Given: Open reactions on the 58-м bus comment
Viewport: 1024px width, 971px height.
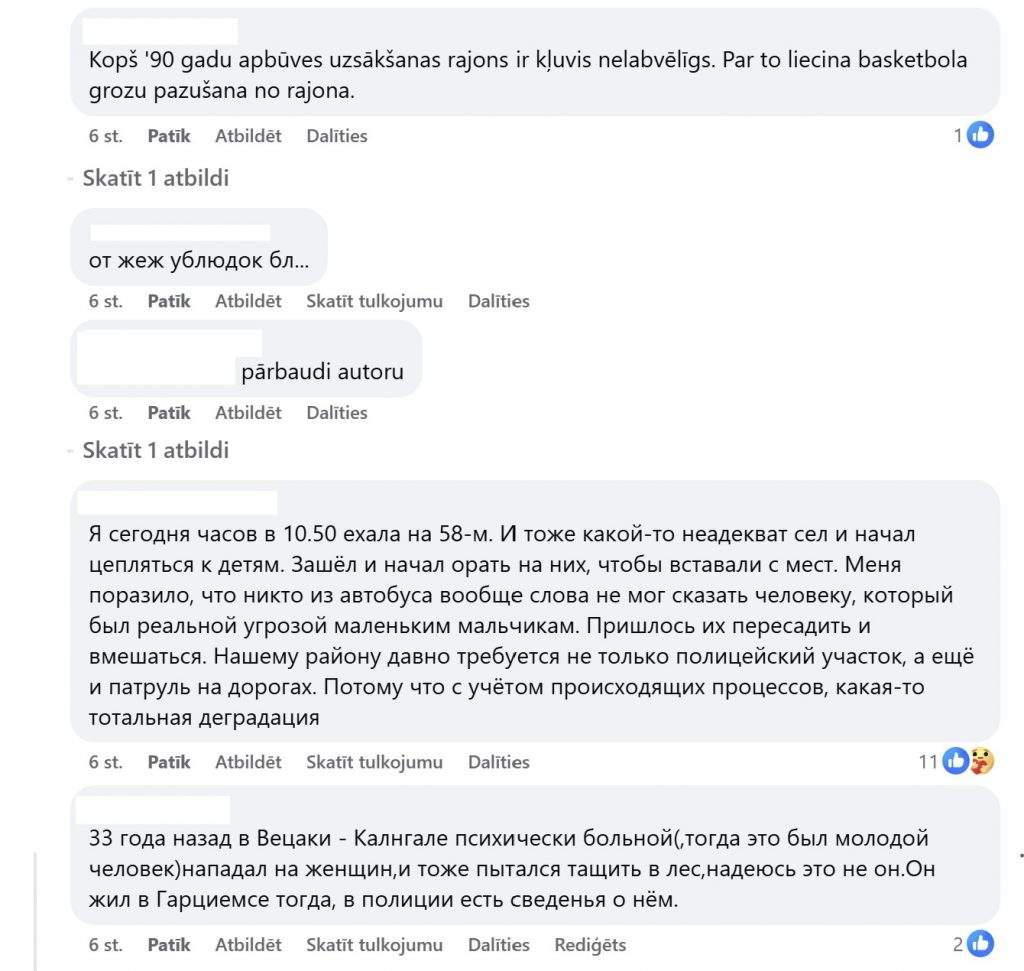Looking at the screenshot, I should [956, 761].
